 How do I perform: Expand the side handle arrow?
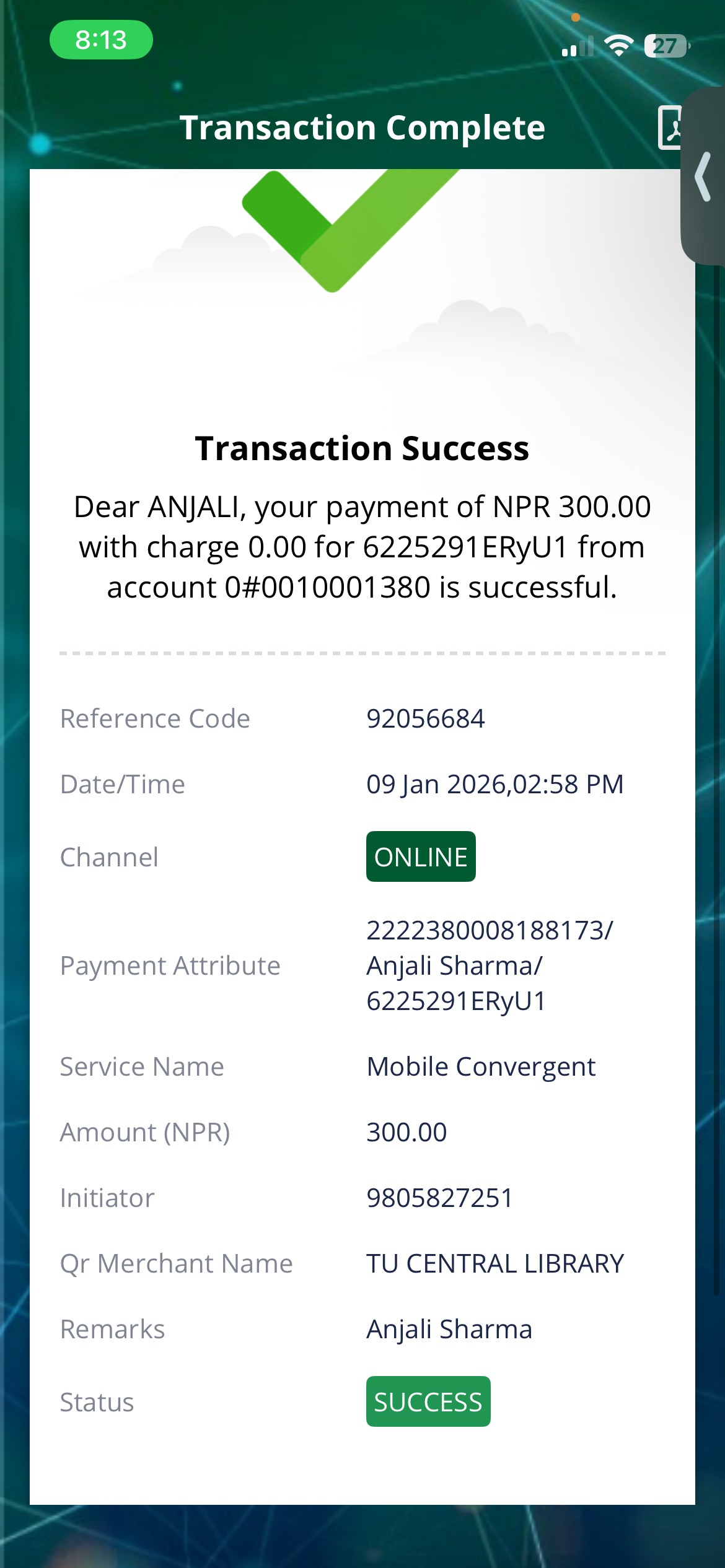click(x=703, y=177)
